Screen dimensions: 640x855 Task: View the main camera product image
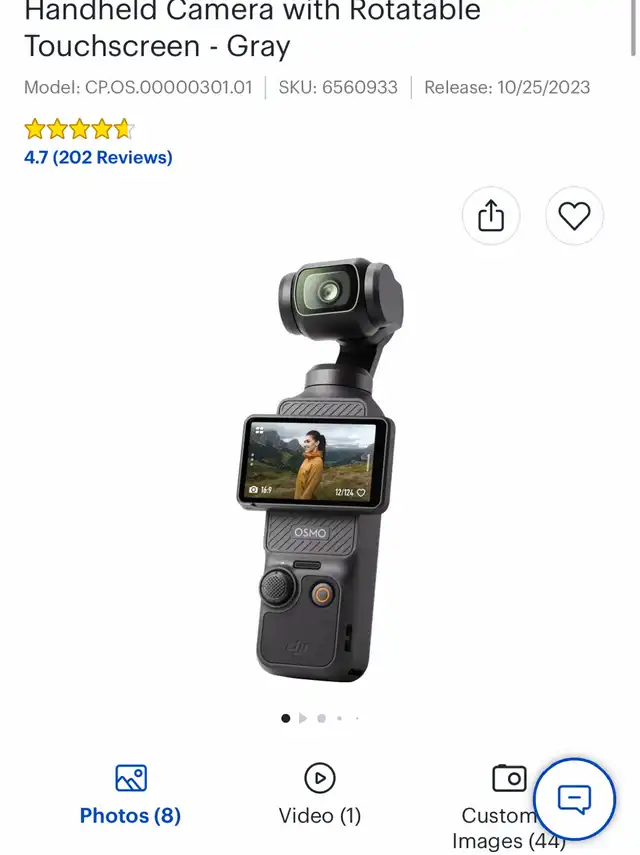click(319, 470)
